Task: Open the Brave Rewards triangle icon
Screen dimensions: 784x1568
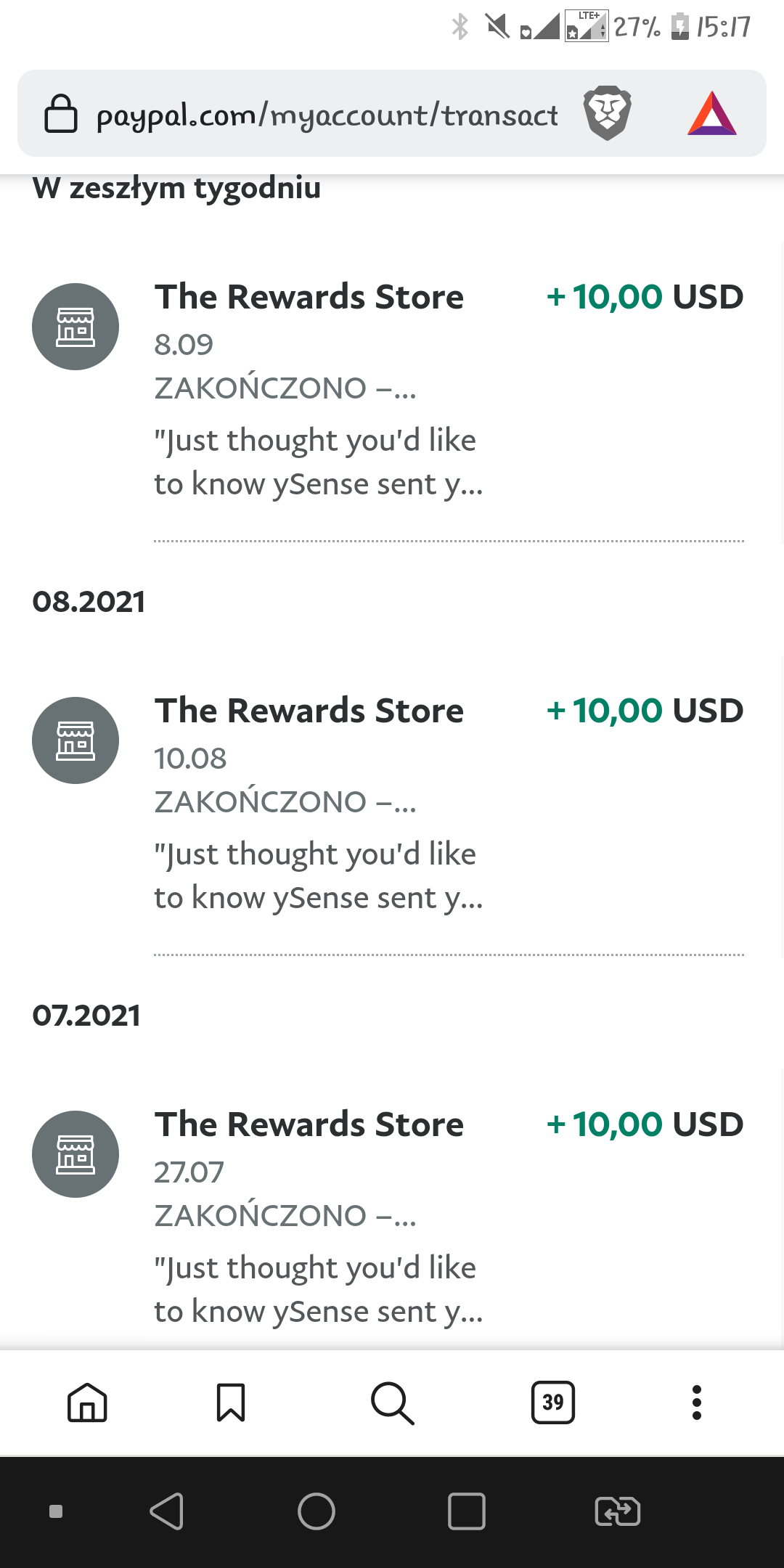Action: (712, 113)
